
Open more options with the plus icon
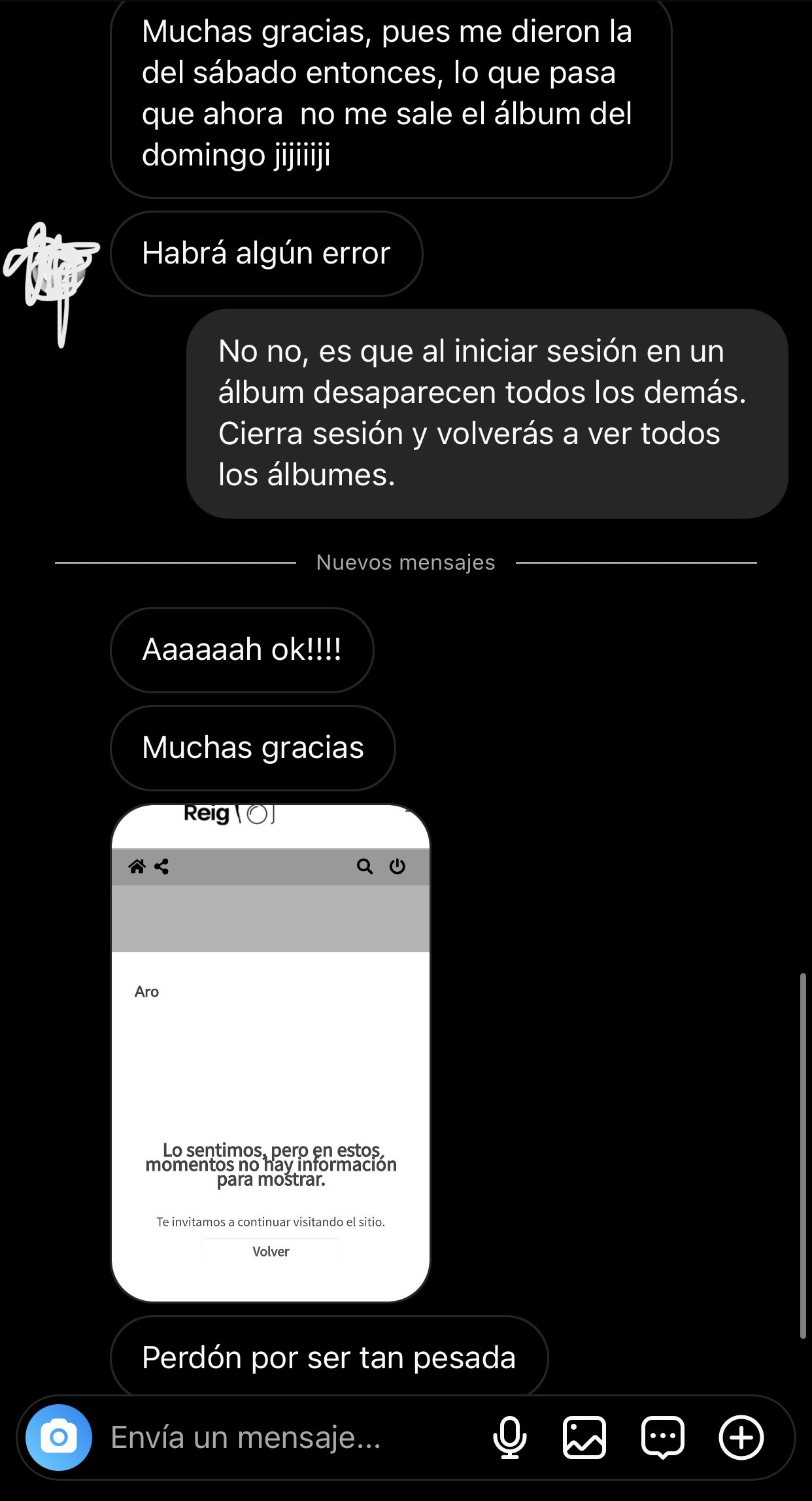point(741,1437)
